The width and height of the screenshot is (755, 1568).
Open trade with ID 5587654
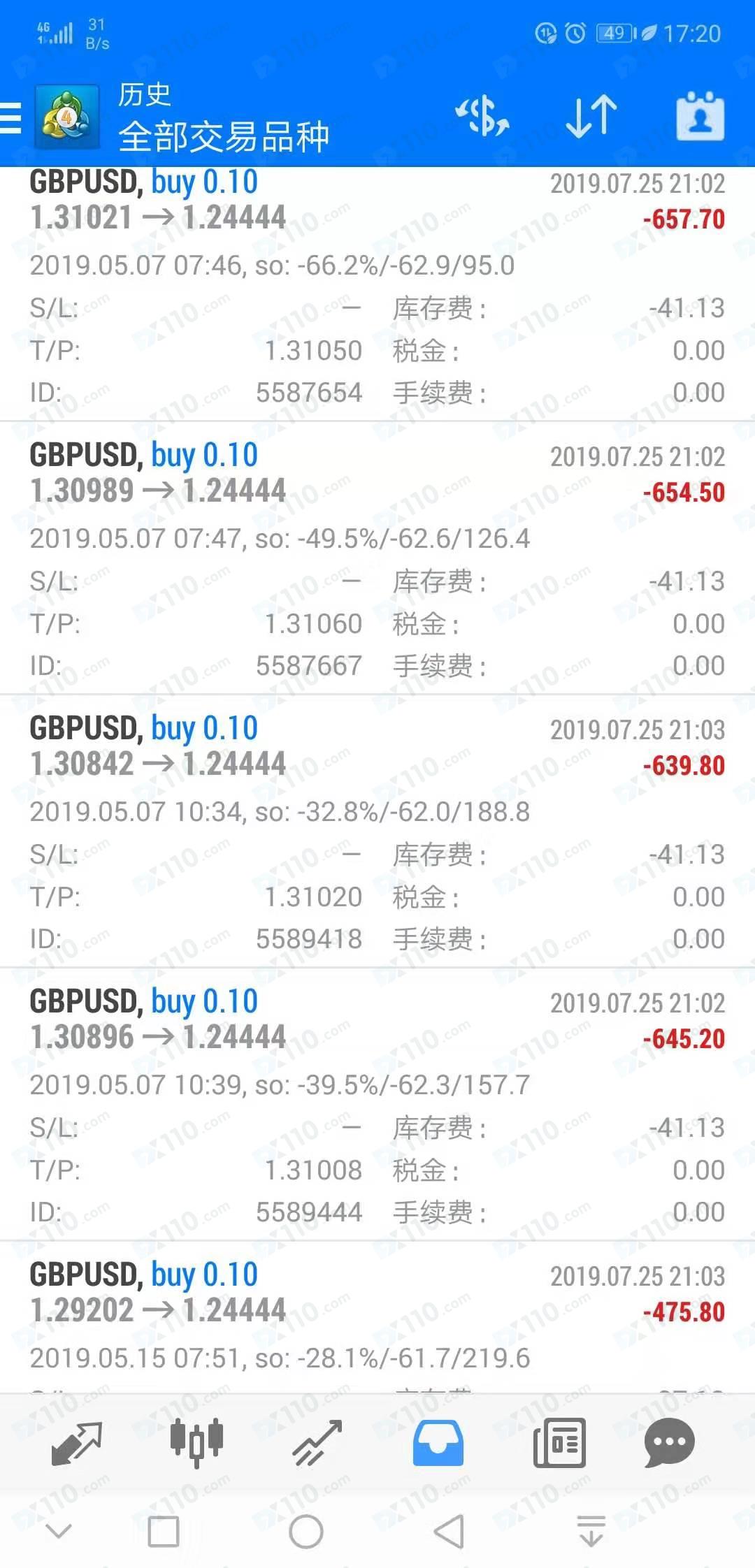(377, 293)
